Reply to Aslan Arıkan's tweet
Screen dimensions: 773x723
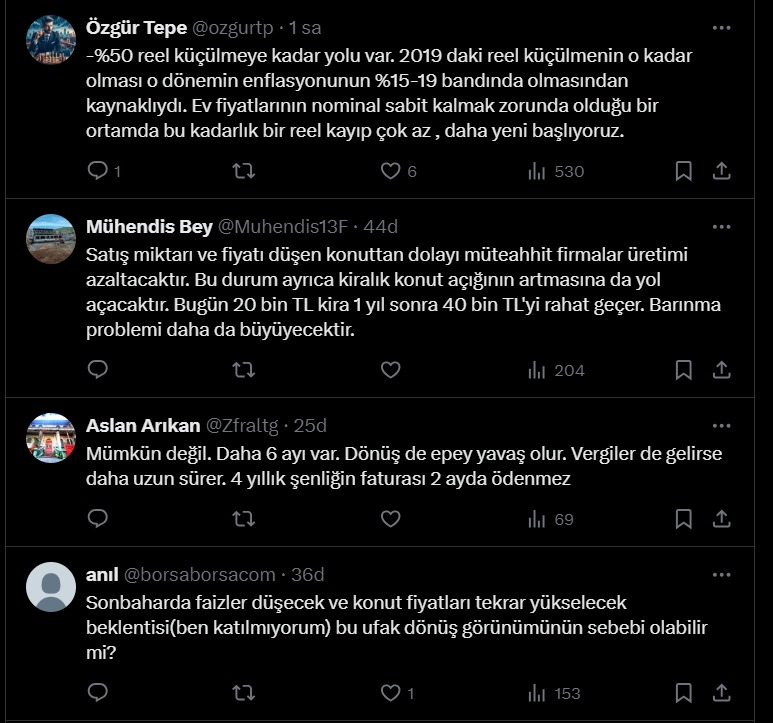click(x=98, y=519)
